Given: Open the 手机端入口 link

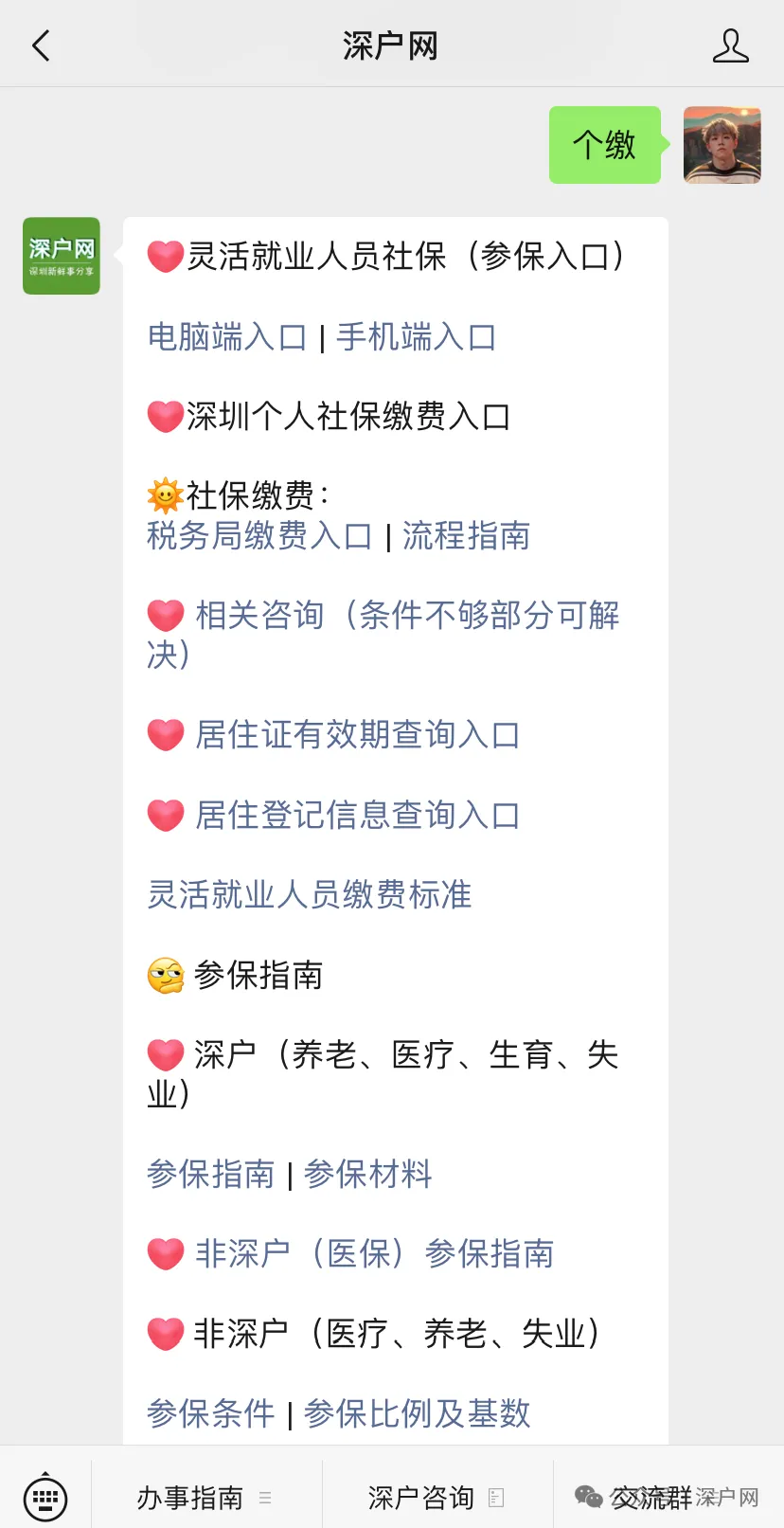Looking at the screenshot, I should (416, 336).
